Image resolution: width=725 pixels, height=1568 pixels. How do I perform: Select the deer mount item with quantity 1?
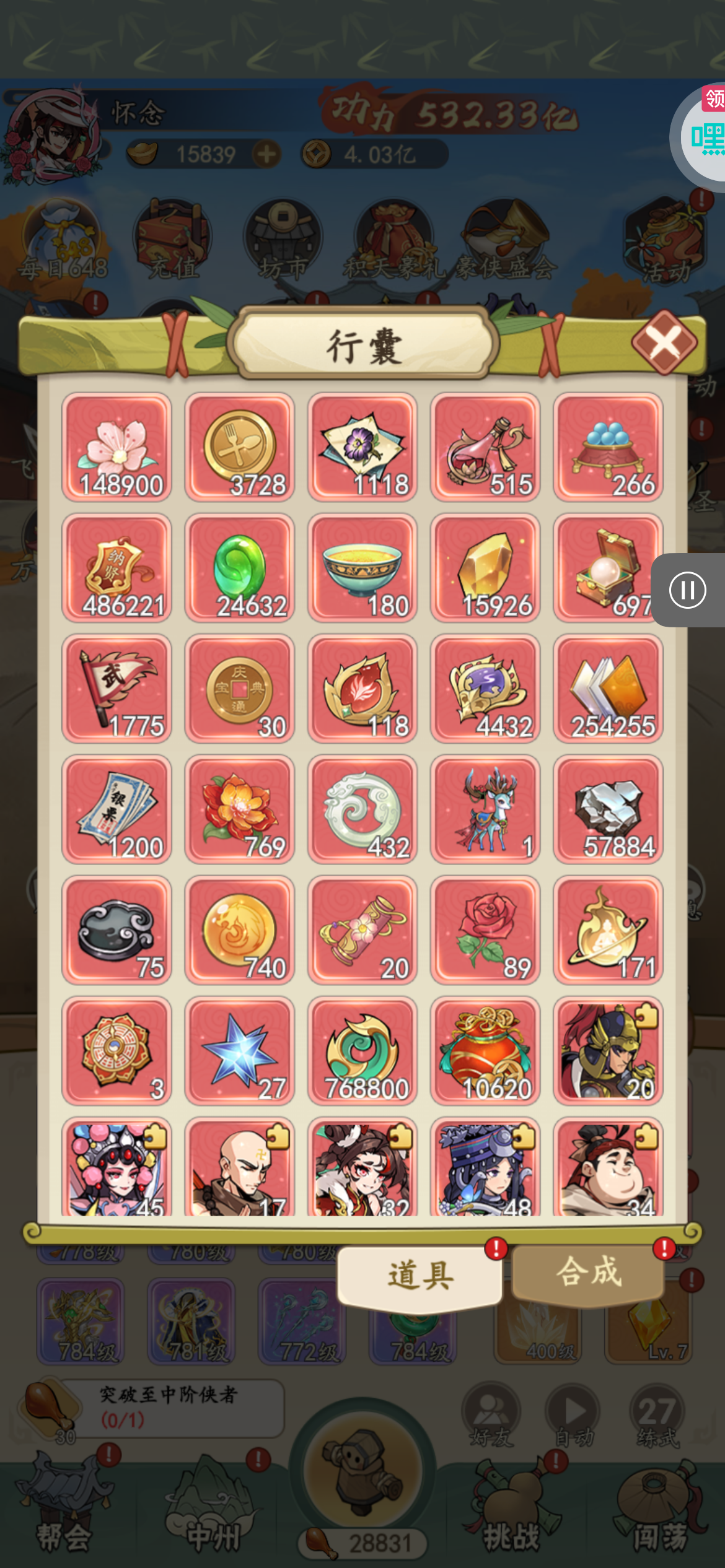pos(485,809)
